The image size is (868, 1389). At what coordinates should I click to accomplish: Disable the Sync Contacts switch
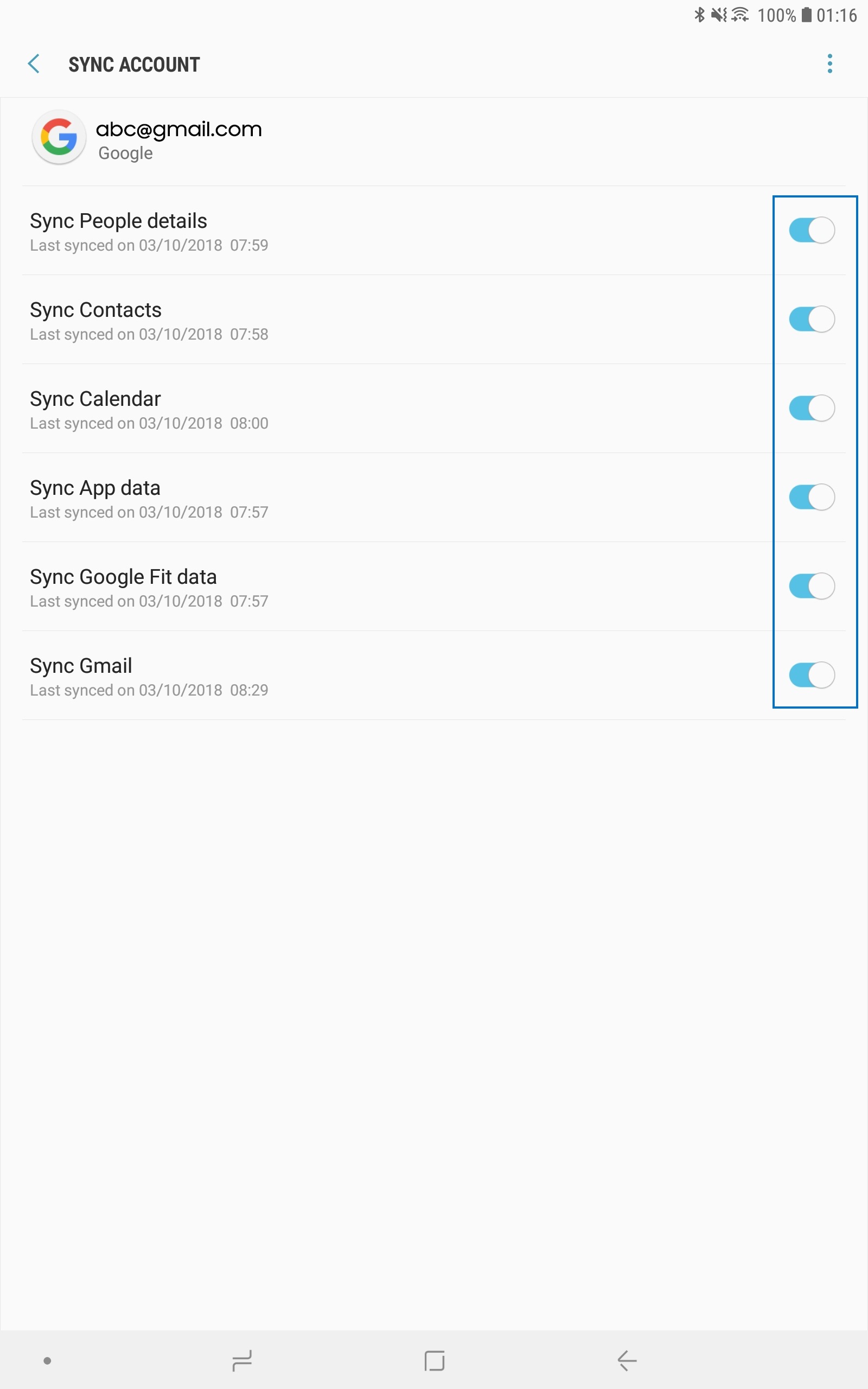pos(812,319)
